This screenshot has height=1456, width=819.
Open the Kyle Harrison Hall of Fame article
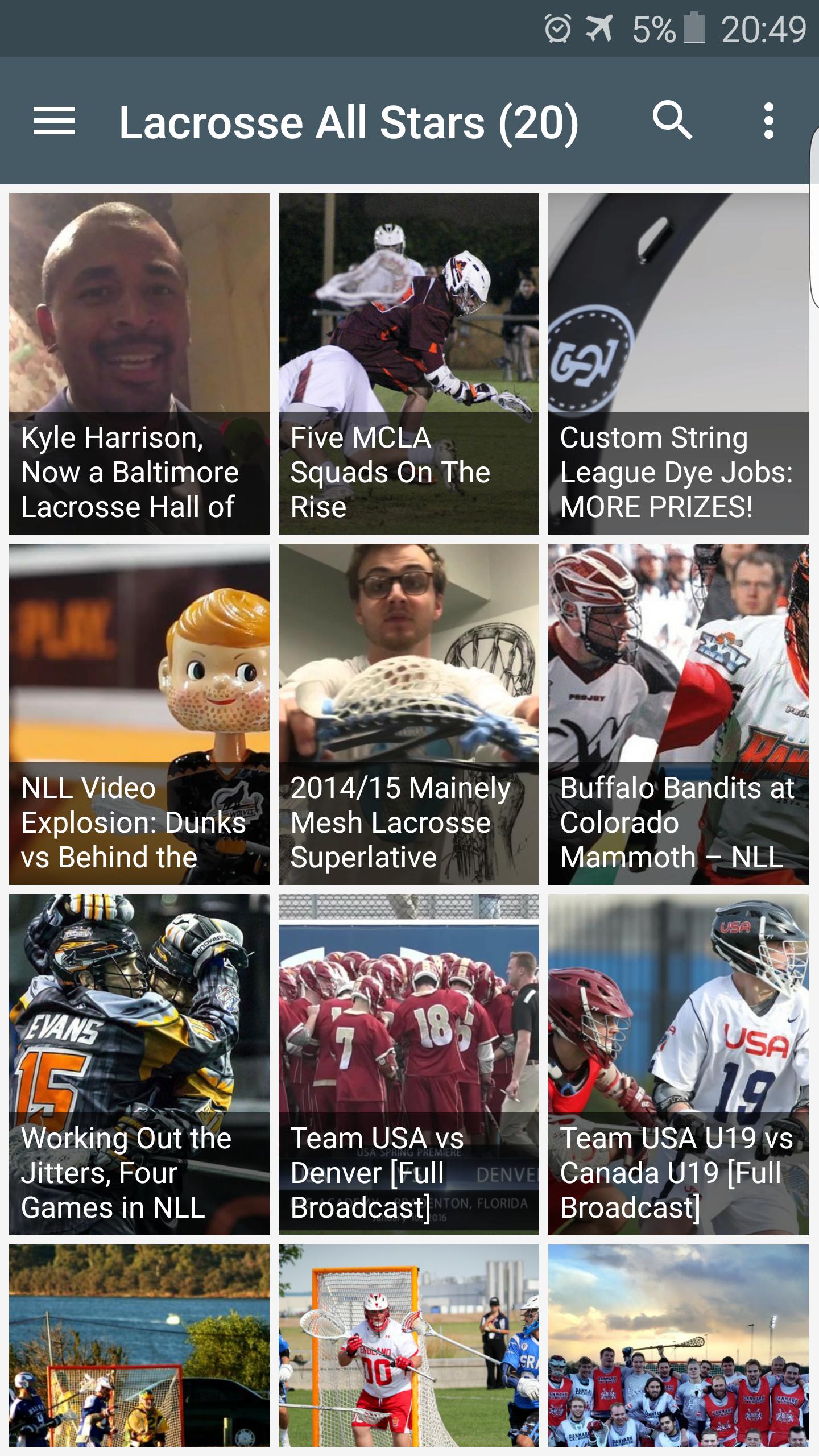pos(139,364)
